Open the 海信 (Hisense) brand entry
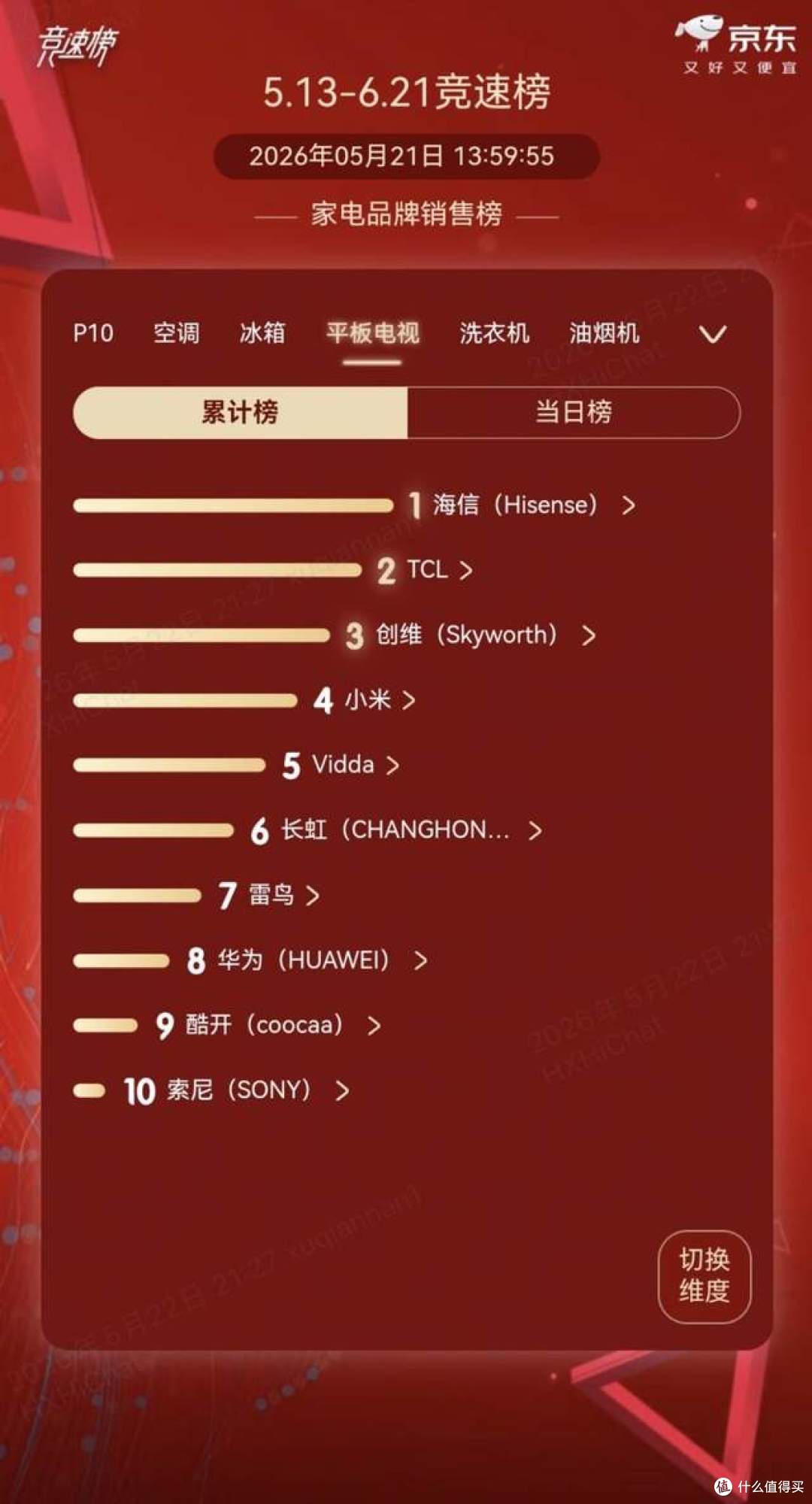Screen dimensions: 812x1504 tap(355, 505)
